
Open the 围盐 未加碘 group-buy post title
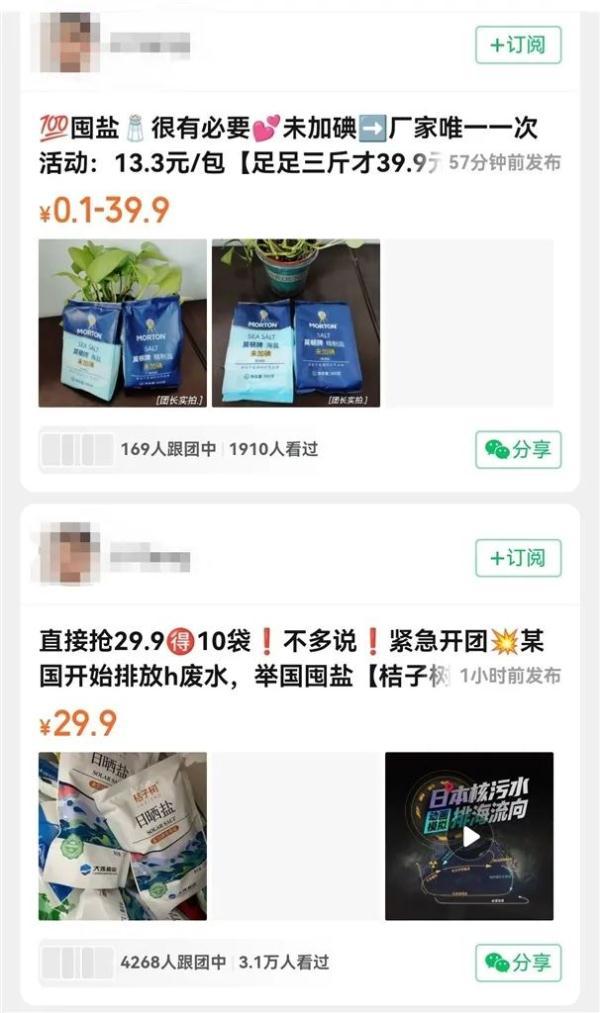point(290,143)
